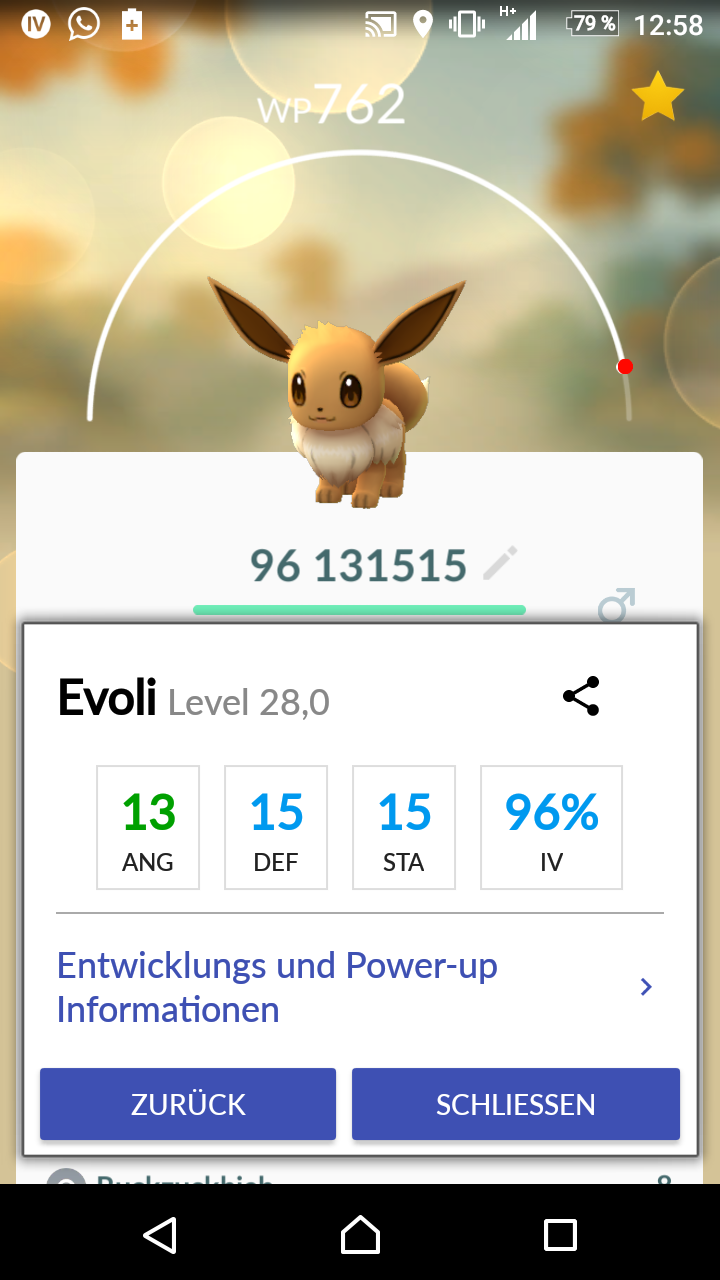Open Entwicklungs und Power-up Informationen
This screenshot has height=1280, width=720.
(x=360, y=987)
